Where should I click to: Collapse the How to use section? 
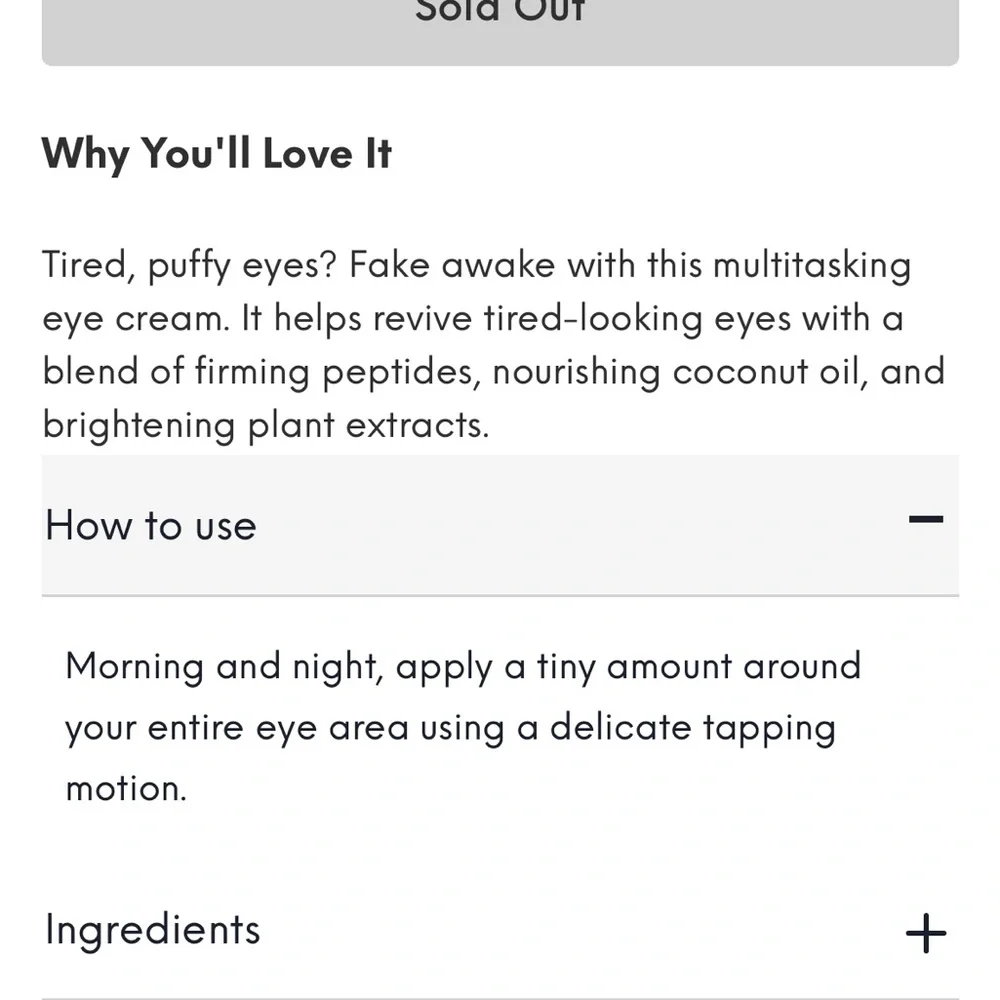[925, 520]
